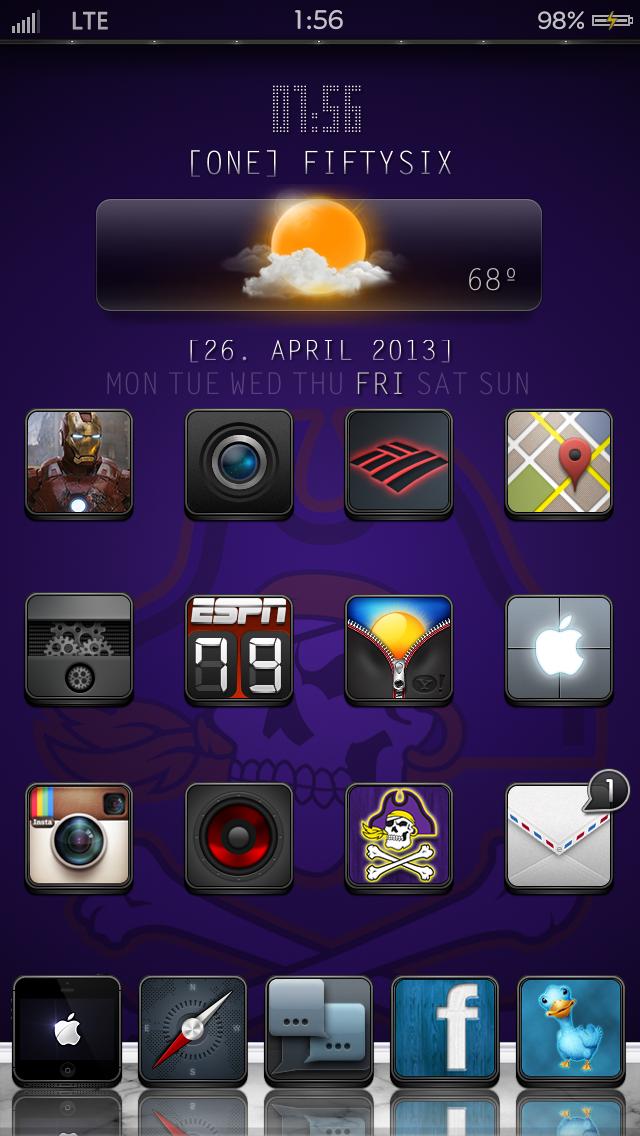The image size is (640, 1136).
Task: Launch the ESPN ScoreCenter app
Action: tap(239, 648)
